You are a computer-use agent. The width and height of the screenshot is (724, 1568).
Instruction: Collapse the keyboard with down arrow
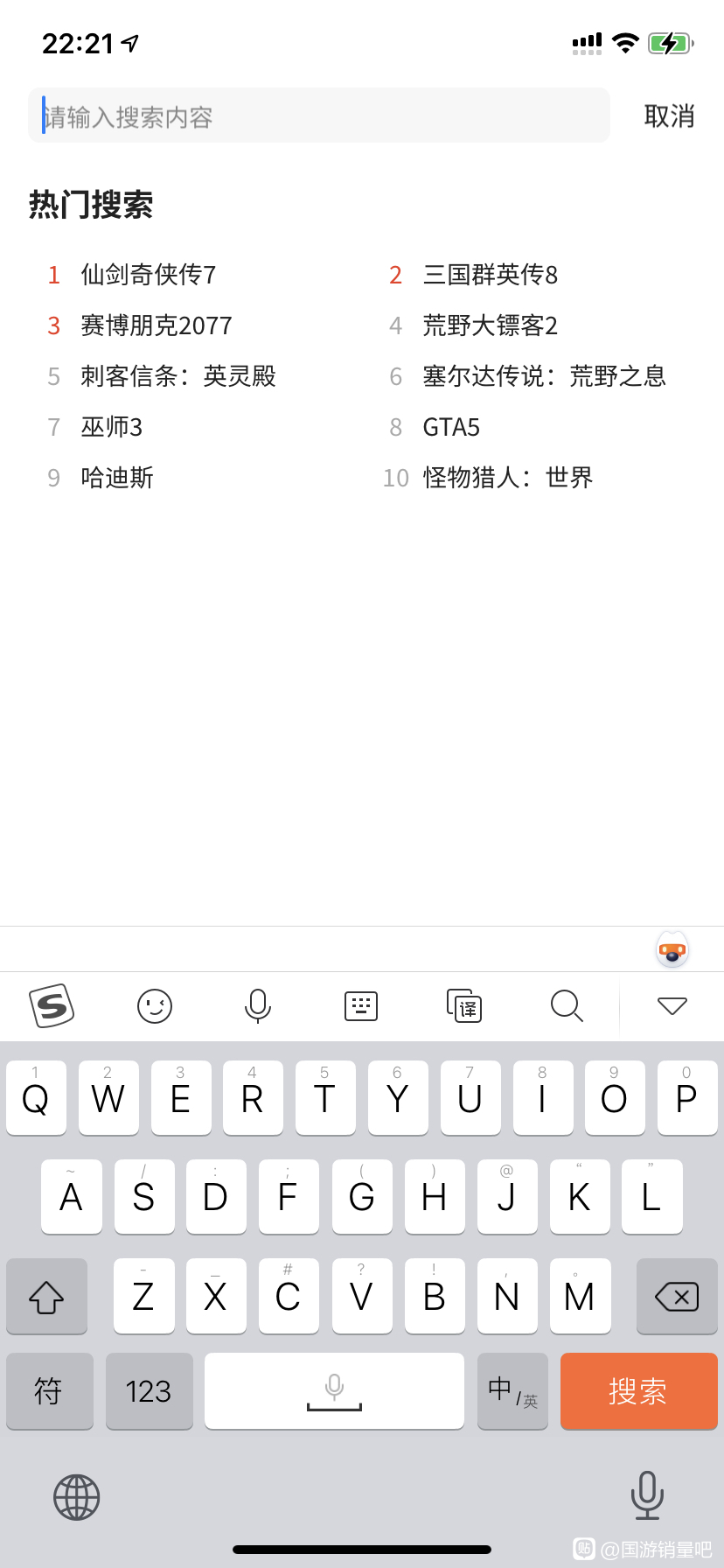[672, 1006]
